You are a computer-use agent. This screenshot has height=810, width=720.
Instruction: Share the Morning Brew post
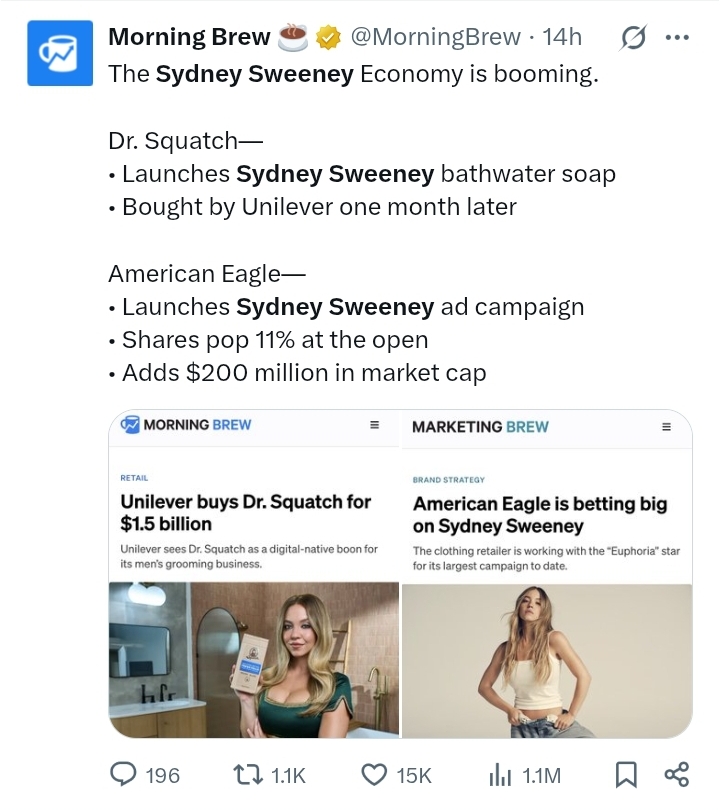click(x=677, y=774)
